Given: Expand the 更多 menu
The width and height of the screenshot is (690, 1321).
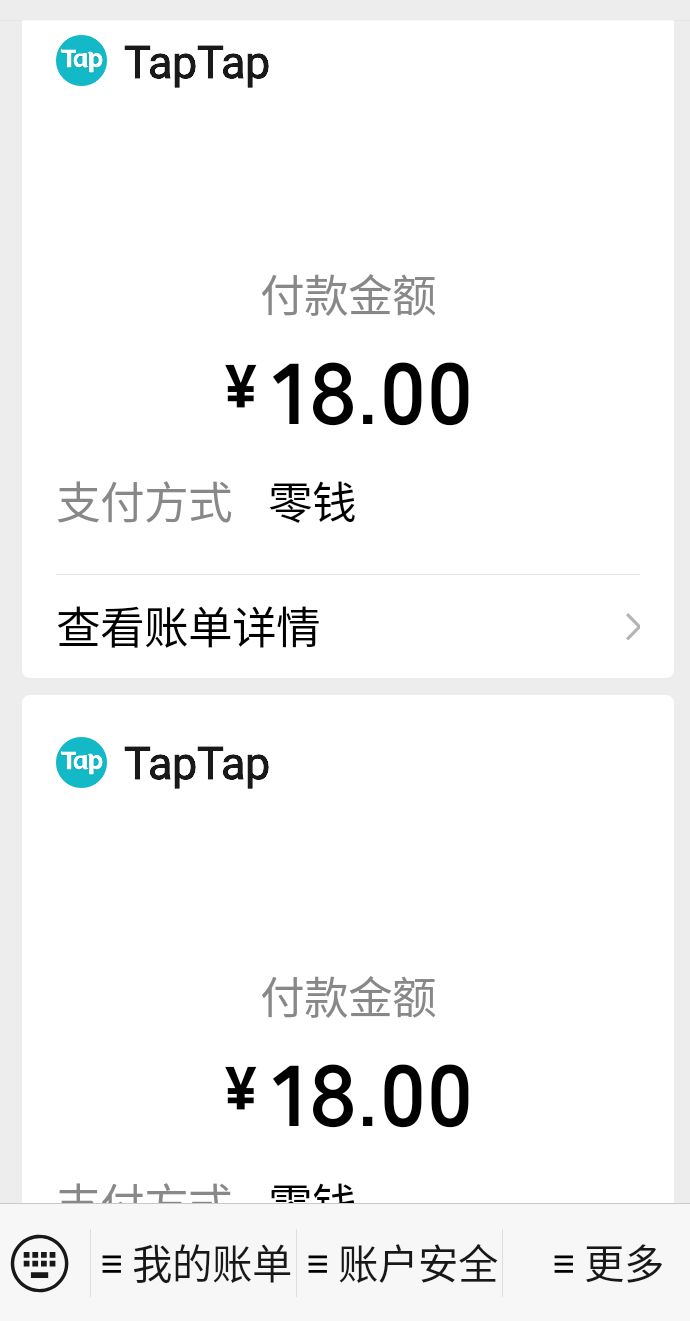Looking at the screenshot, I should 607,1264.
